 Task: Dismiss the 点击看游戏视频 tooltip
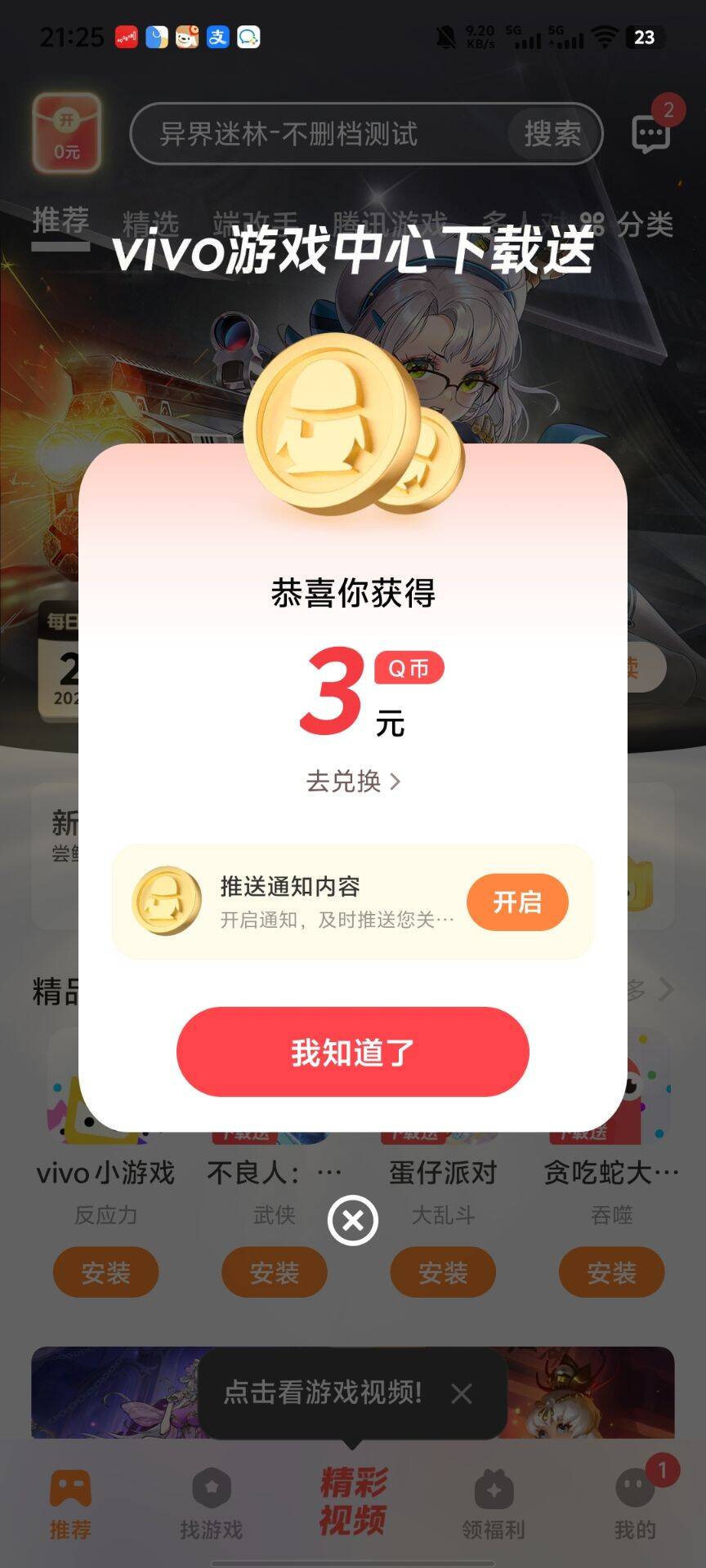pyautogui.click(x=462, y=1393)
